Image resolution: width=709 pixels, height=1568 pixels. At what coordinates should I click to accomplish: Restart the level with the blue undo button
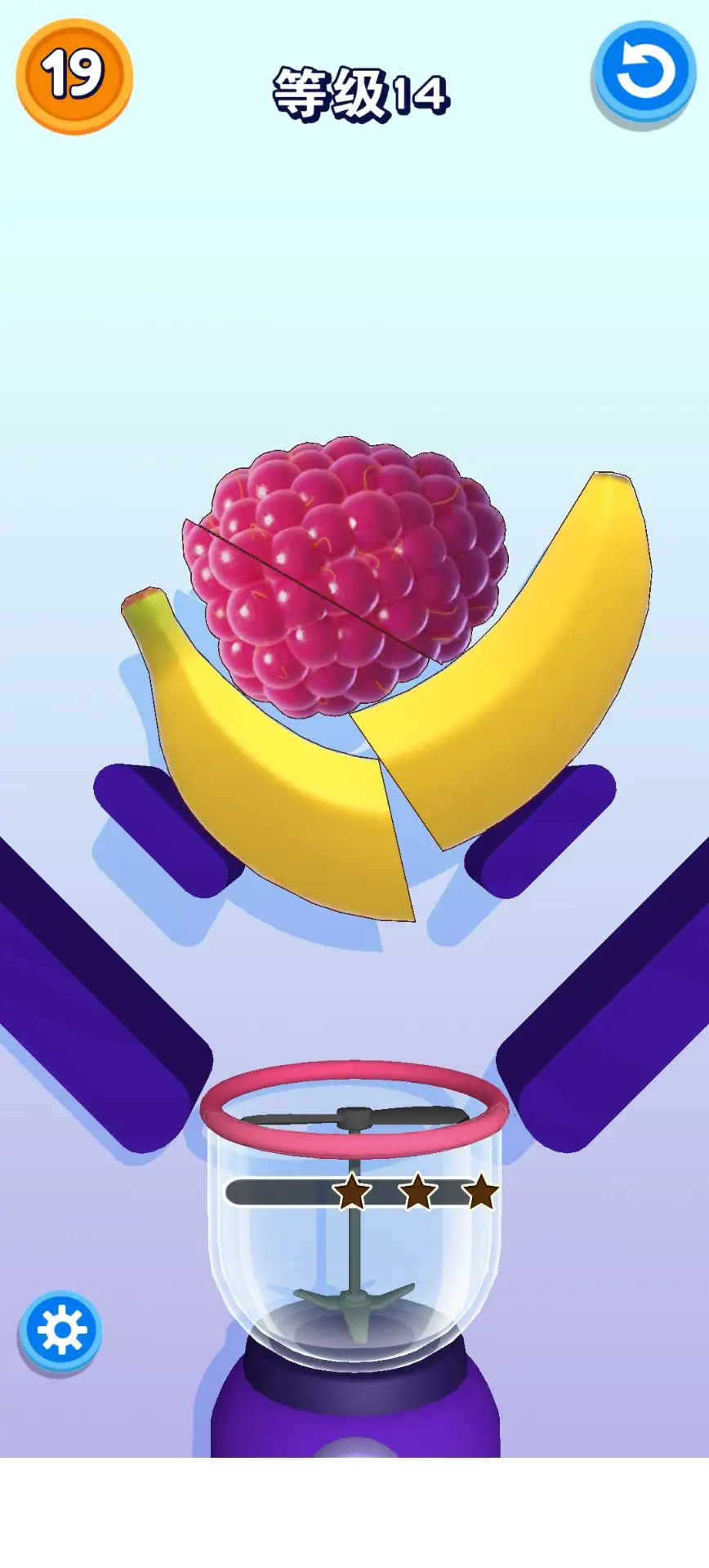tap(644, 71)
